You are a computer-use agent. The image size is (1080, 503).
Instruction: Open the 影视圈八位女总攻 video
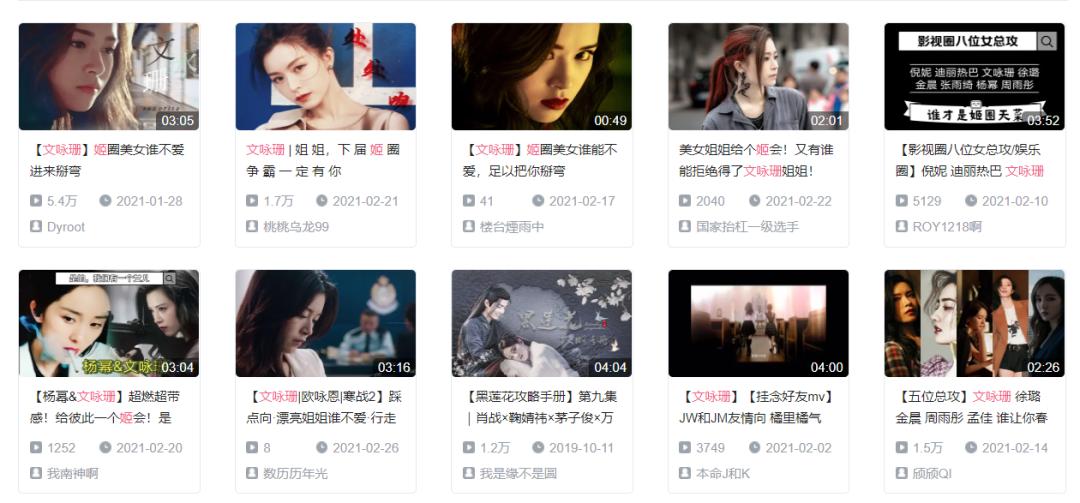[x=974, y=77]
